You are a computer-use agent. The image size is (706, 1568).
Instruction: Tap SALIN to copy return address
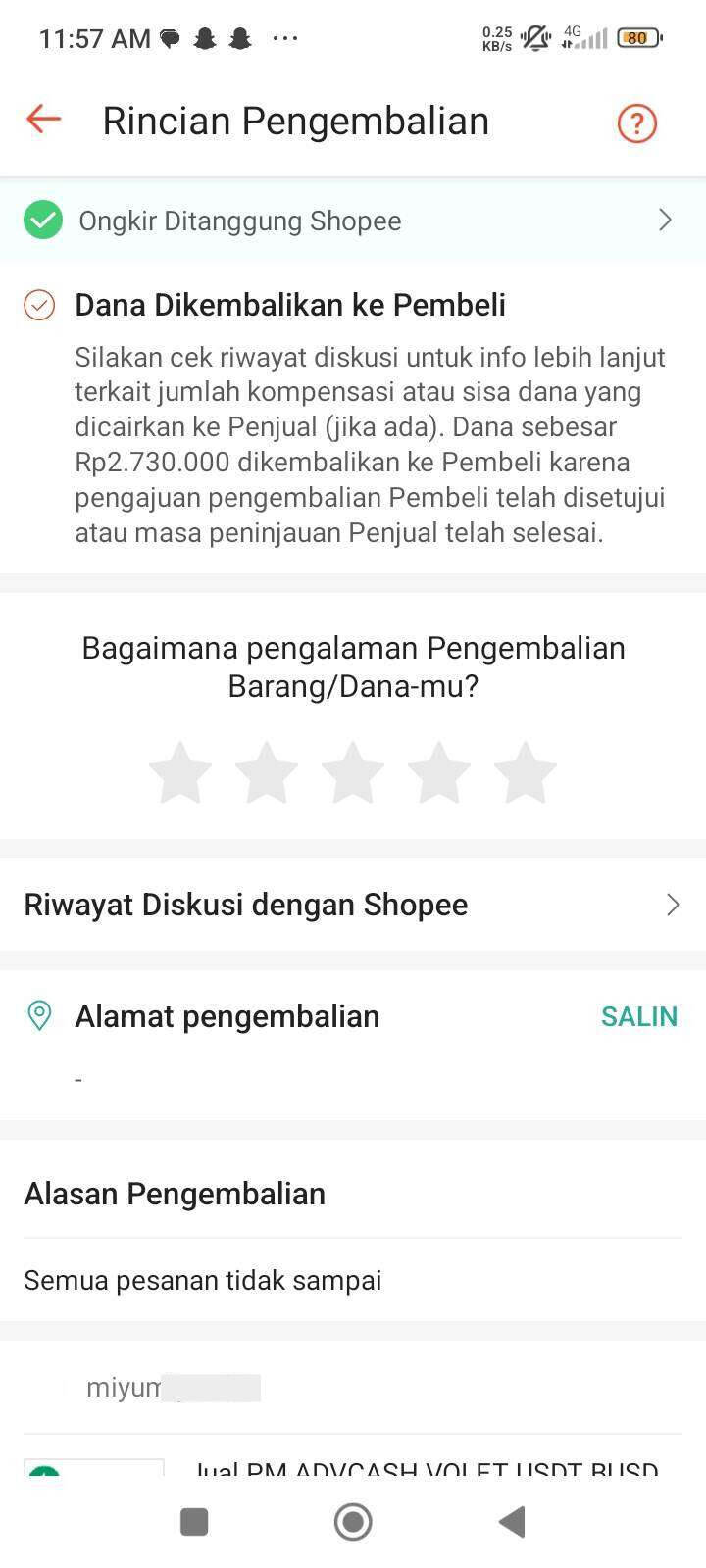[x=639, y=1016]
